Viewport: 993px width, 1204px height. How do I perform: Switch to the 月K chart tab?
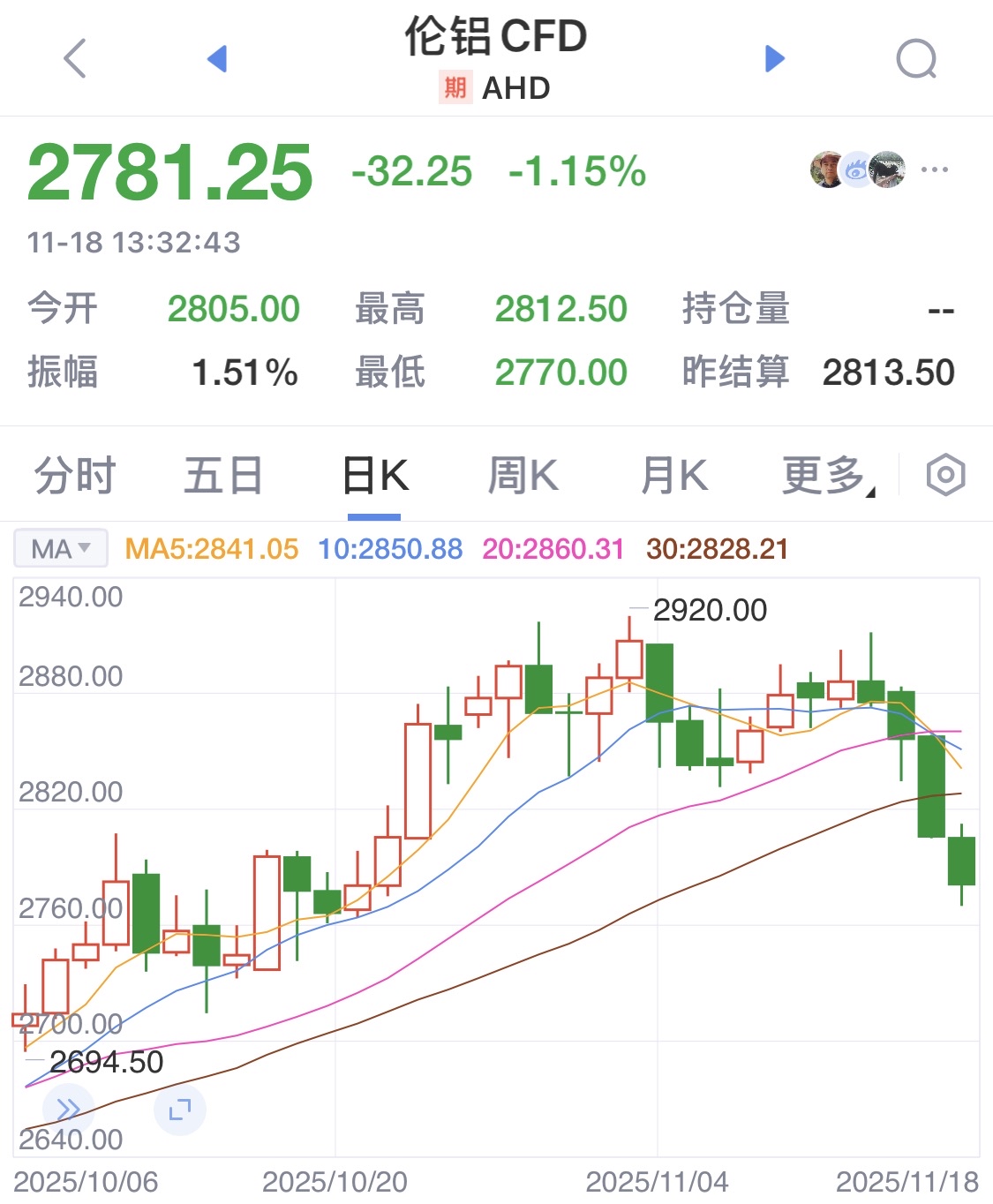(x=674, y=476)
